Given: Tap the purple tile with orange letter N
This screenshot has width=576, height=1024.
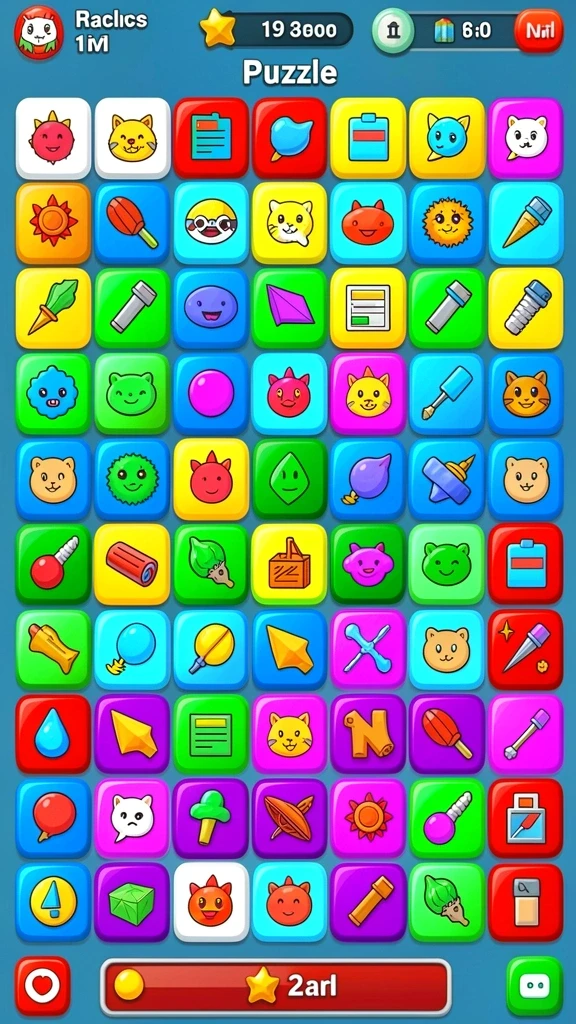Looking at the screenshot, I should (x=368, y=734).
